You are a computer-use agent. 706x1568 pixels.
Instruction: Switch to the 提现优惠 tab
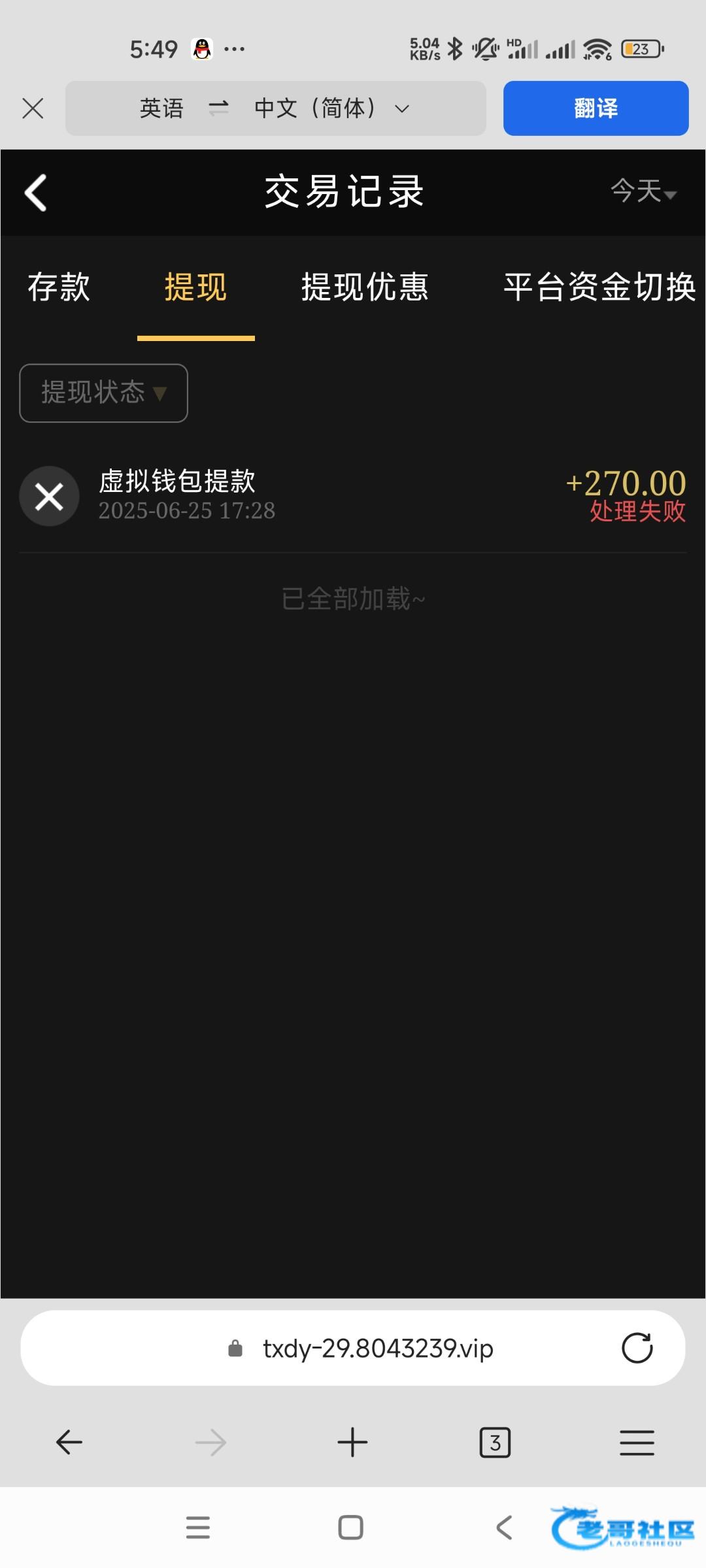(365, 287)
